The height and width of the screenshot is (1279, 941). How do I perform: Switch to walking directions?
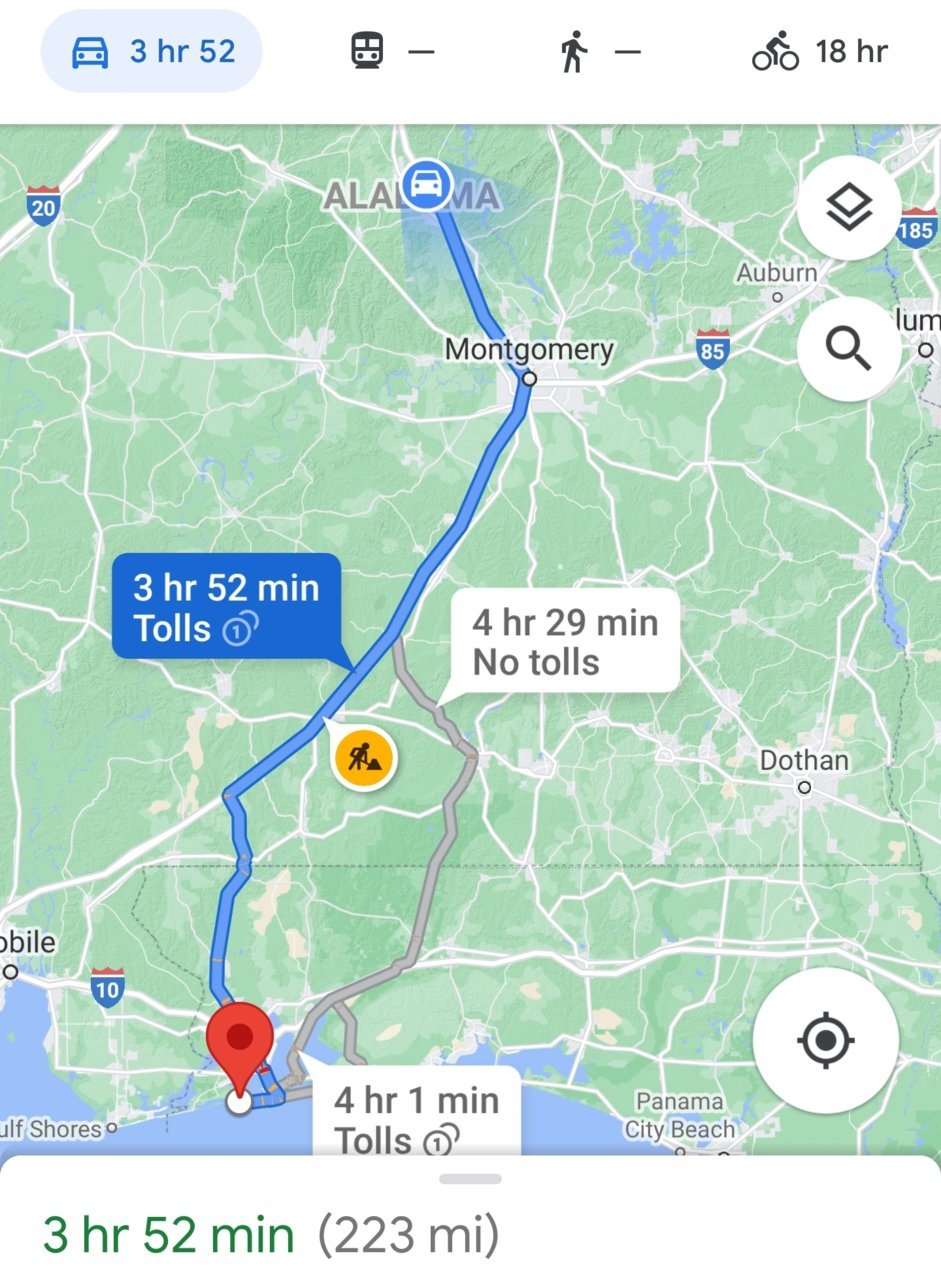coord(598,52)
